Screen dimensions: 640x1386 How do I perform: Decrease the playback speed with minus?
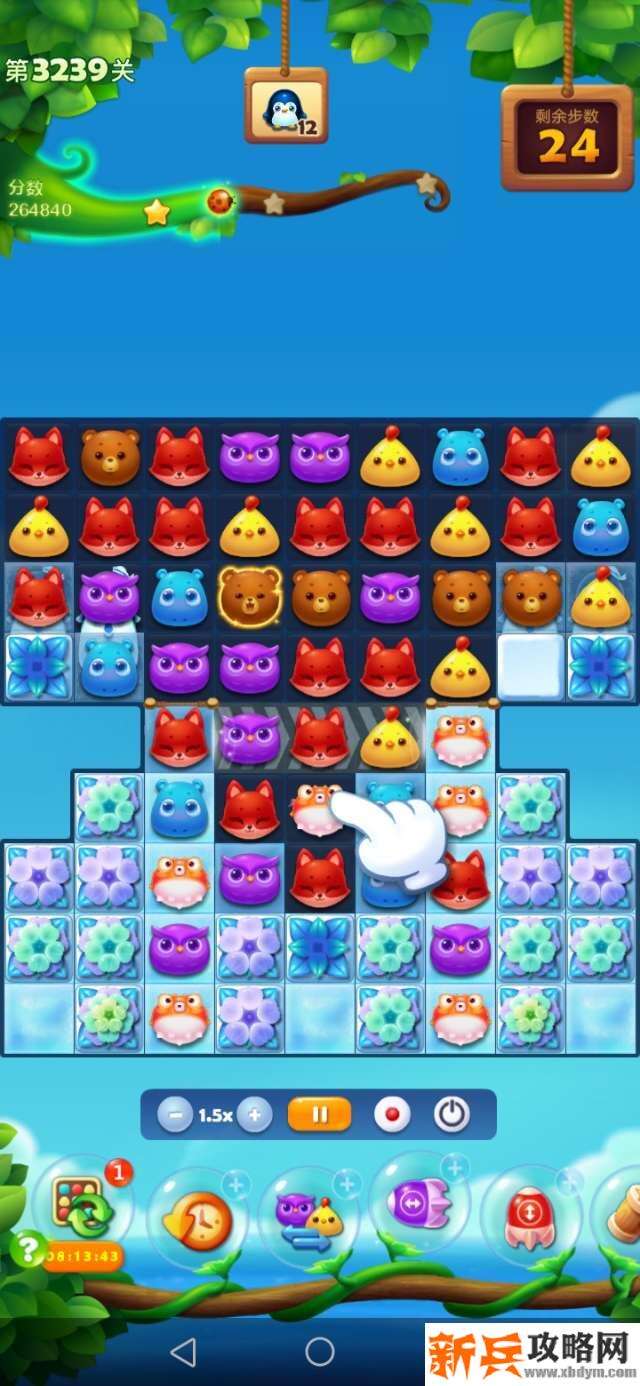[174, 1115]
